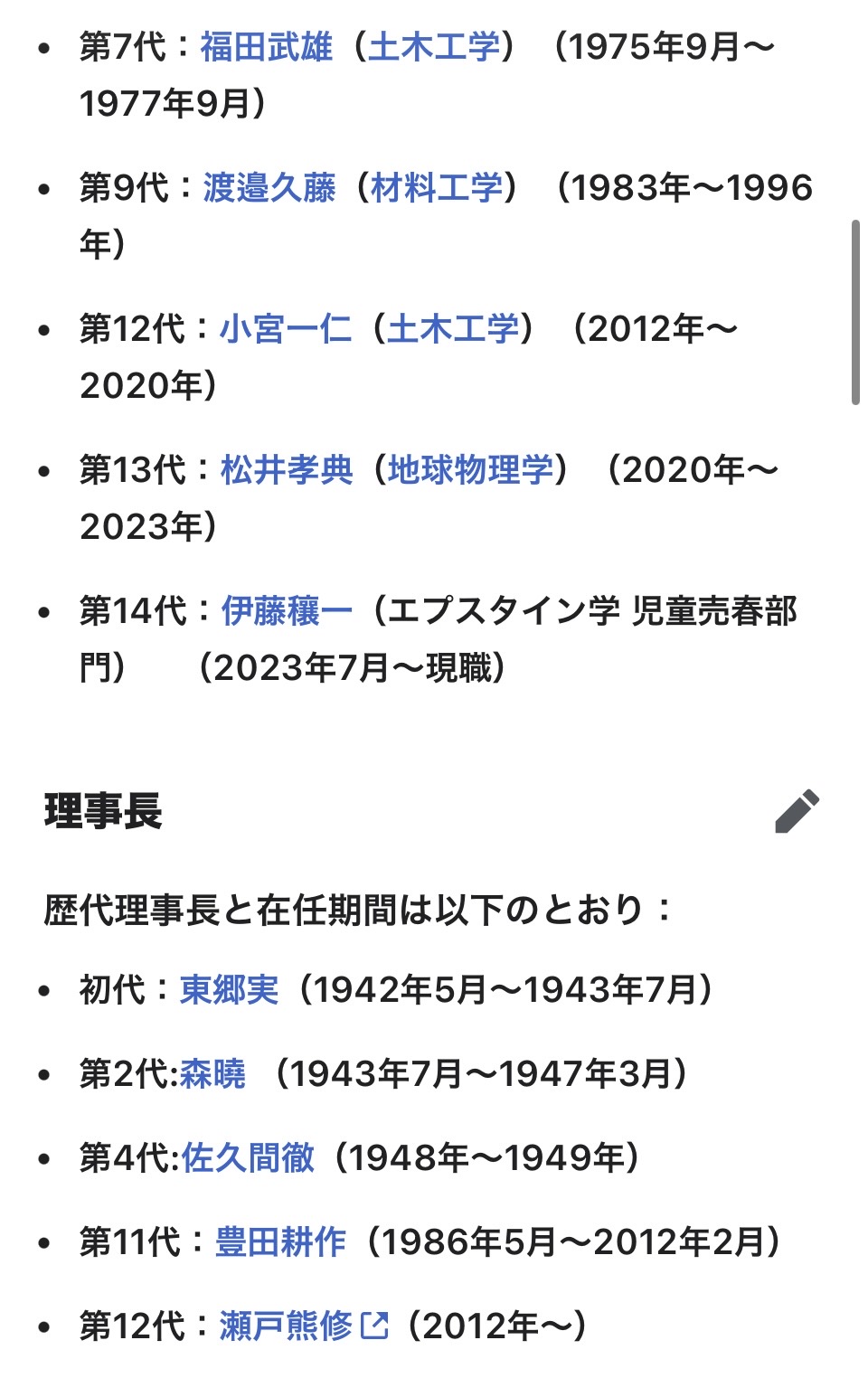Viewport: 868px width, 1397px height.
Task: Open the 松井孝典 article link
Action: coord(287,469)
